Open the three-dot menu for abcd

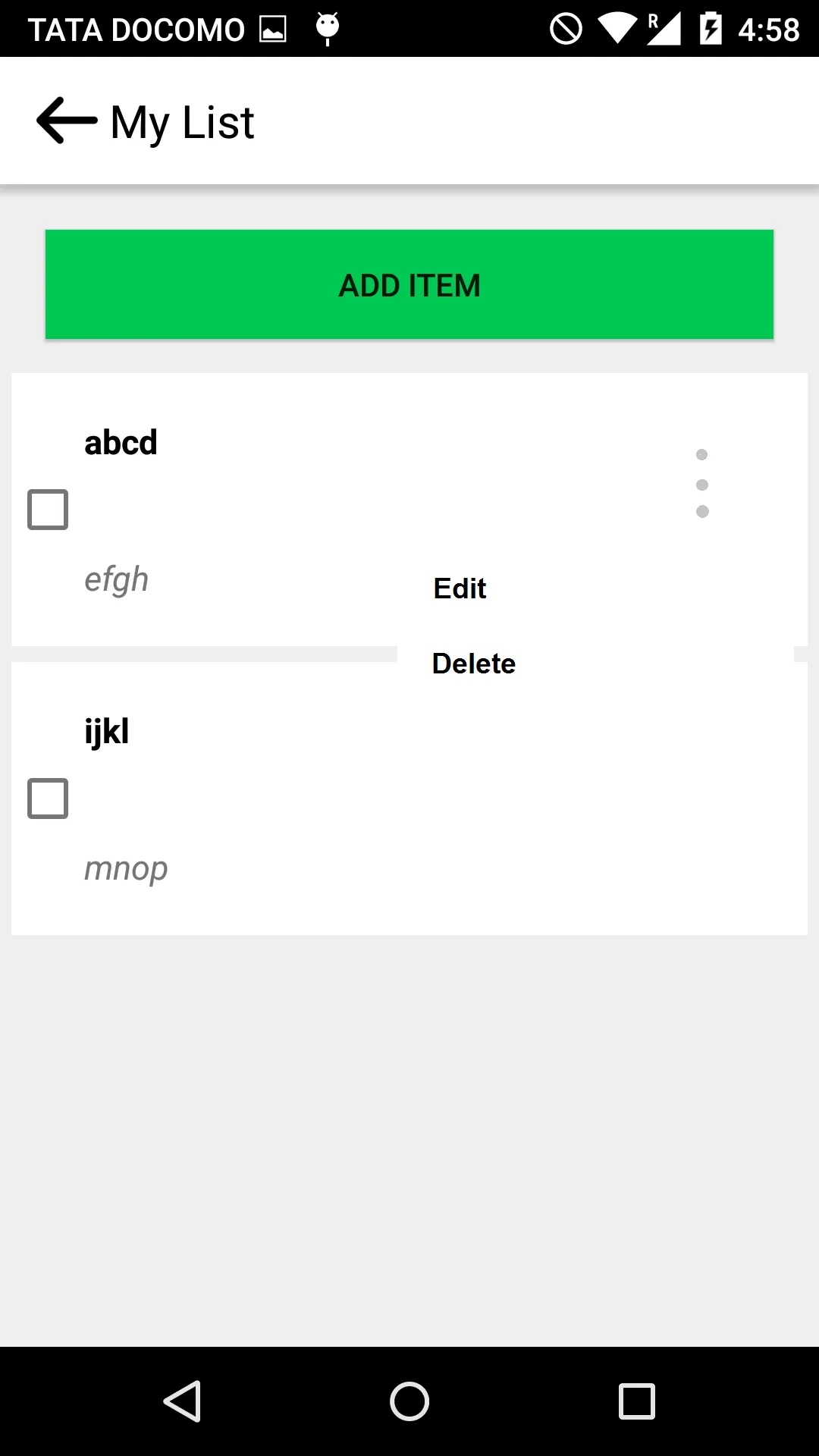point(702,483)
